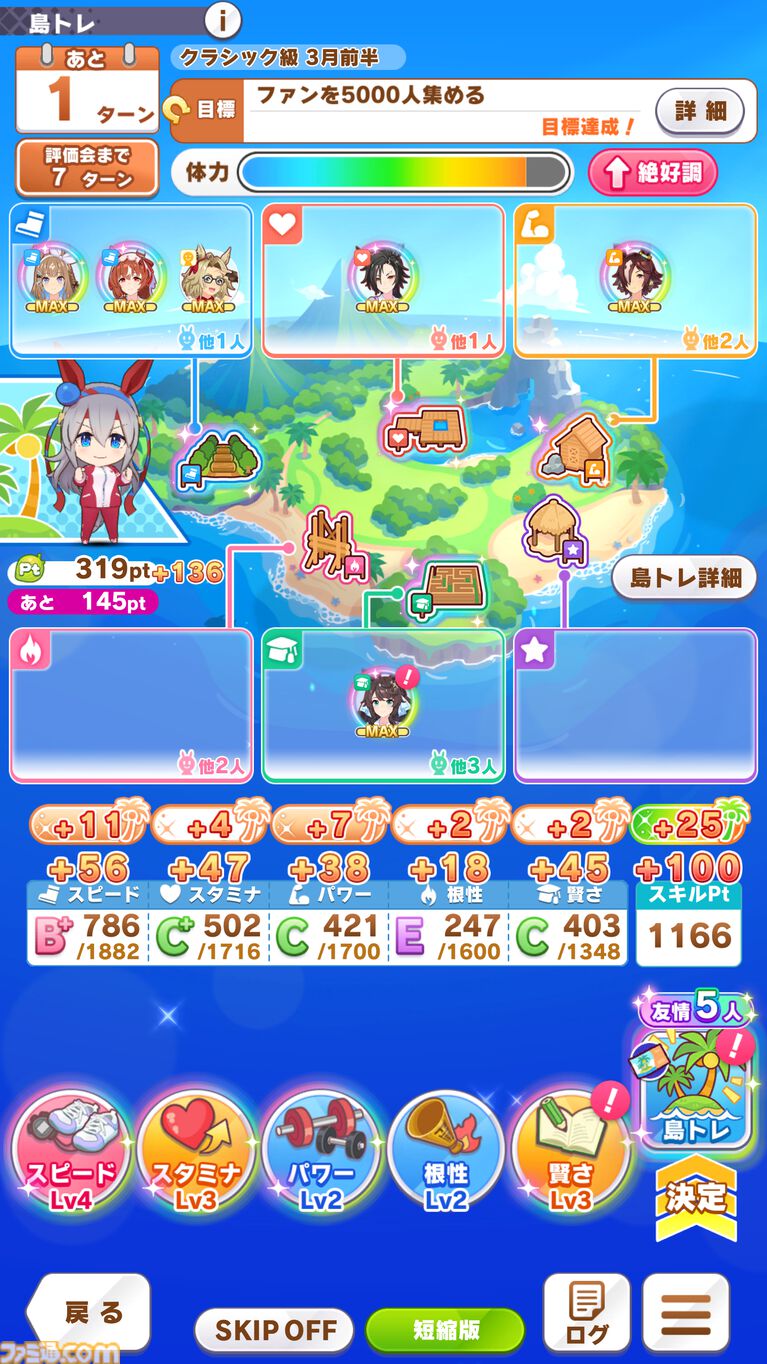
Task: Open the 島トレ詳細 panel
Action: click(685, 577)
